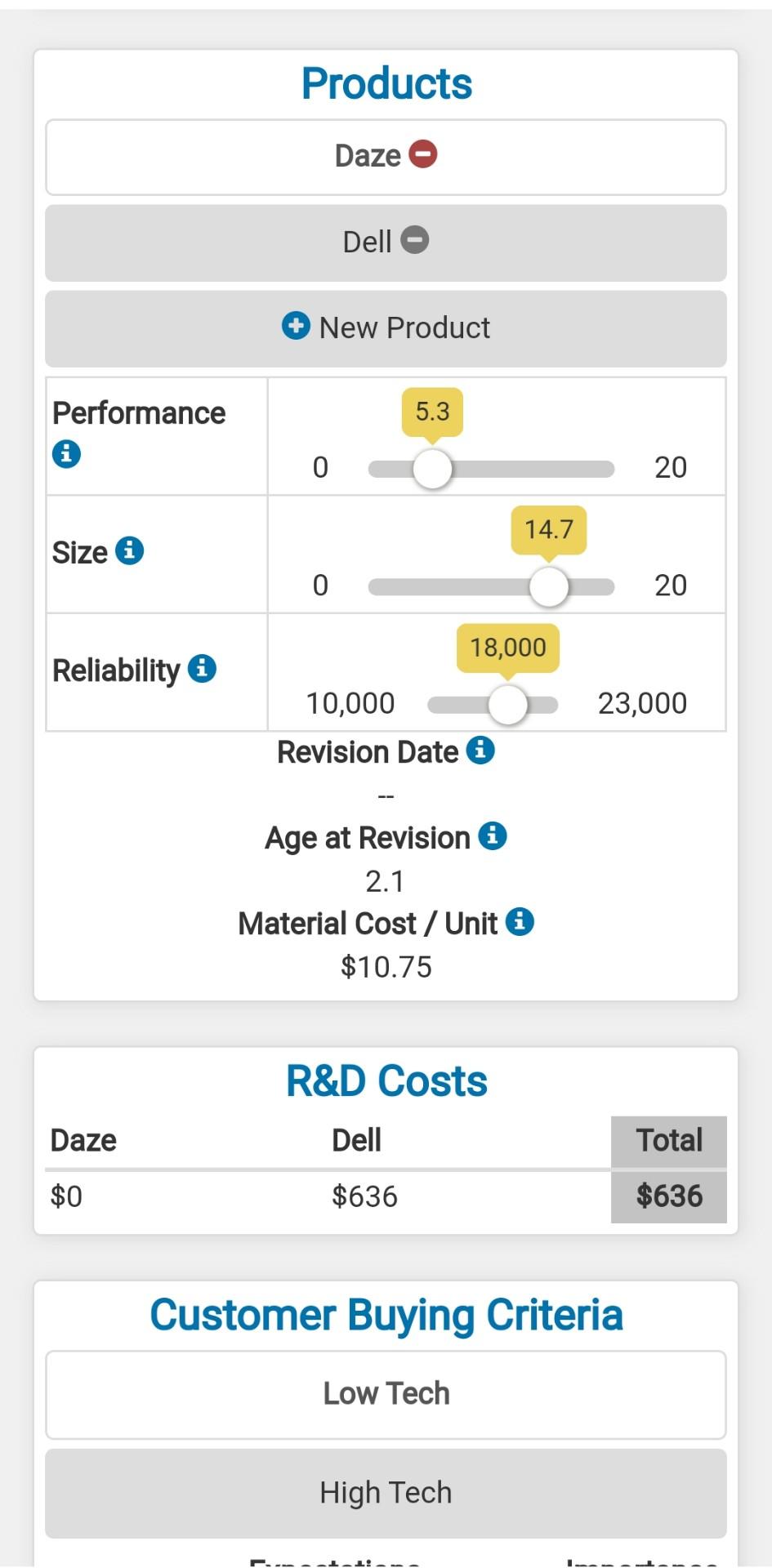This screenshot has width=772, height=1568.
Task: Remove the Daze product with the red minus
Action: point(423,154)
